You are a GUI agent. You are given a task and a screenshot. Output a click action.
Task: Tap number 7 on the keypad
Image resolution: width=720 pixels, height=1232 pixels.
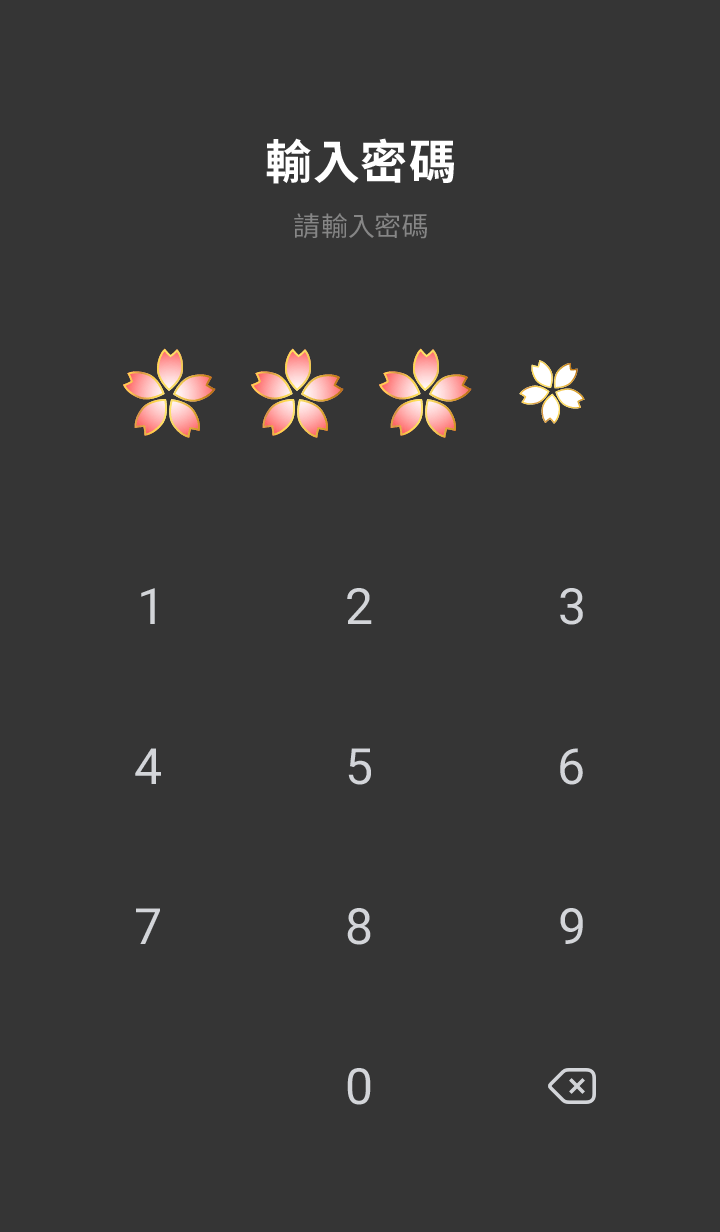point(148,927)
